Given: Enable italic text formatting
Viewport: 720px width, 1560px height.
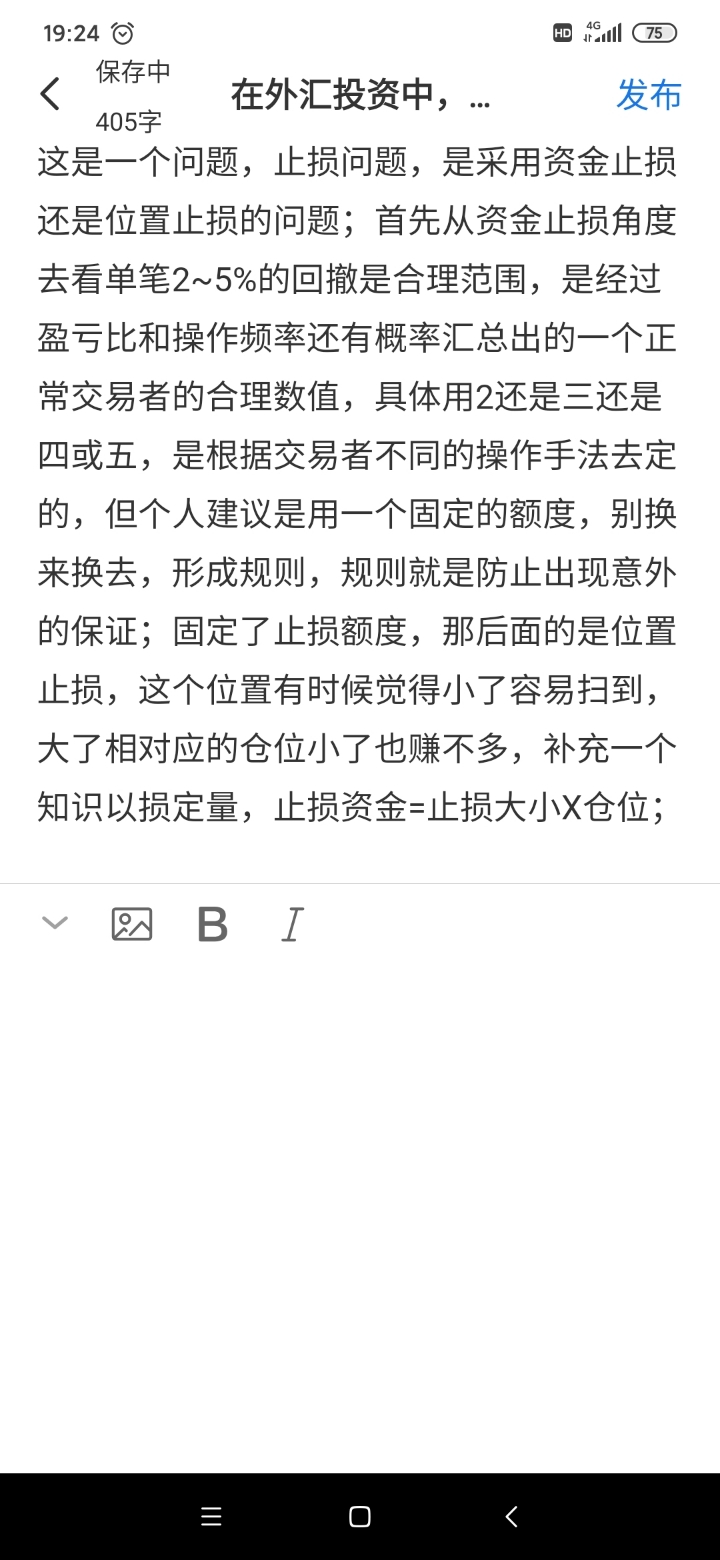Looking at the screenshot, I should (x=291, y=924).
